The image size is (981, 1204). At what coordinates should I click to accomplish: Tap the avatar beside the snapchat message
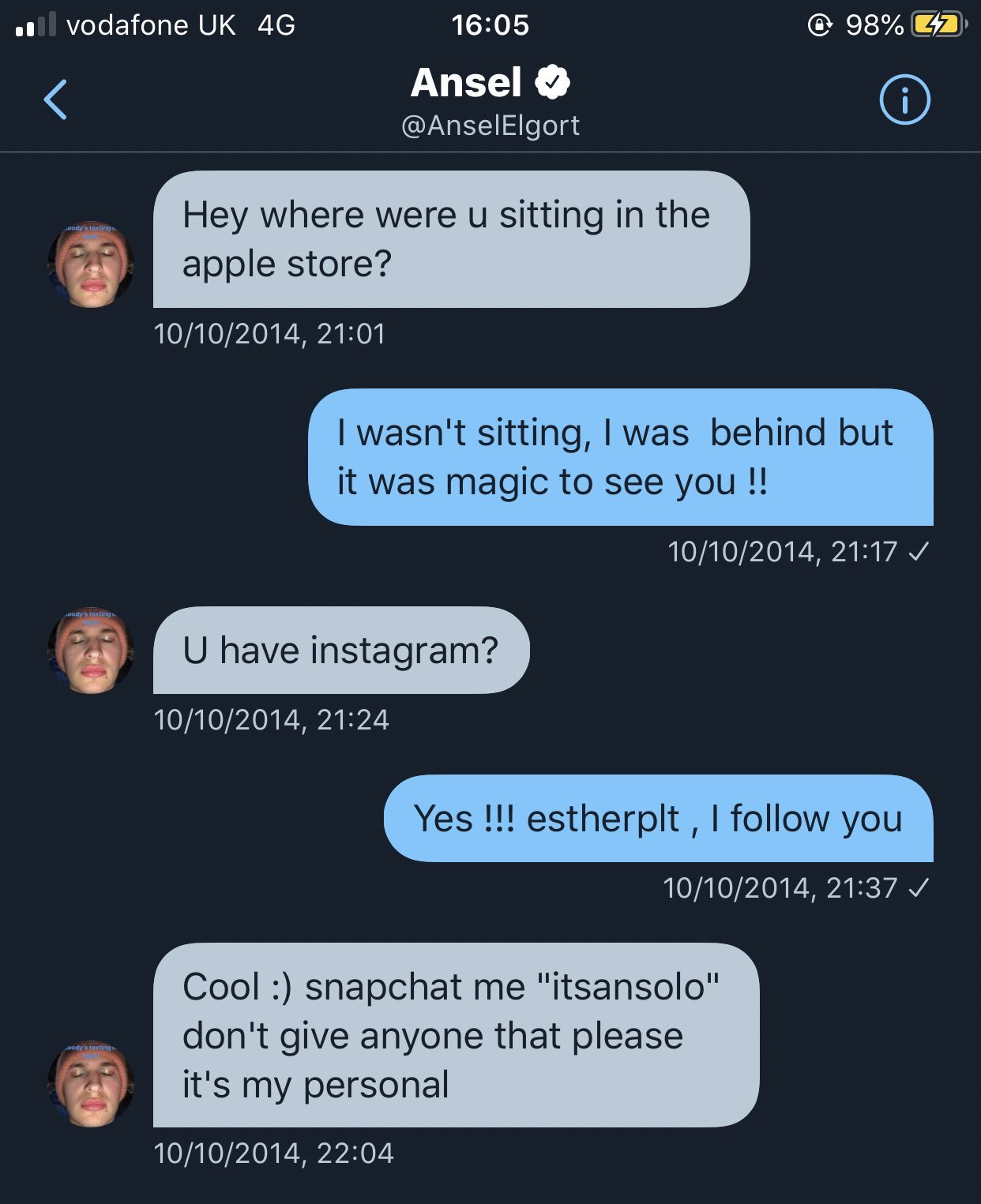(91, 1084)
